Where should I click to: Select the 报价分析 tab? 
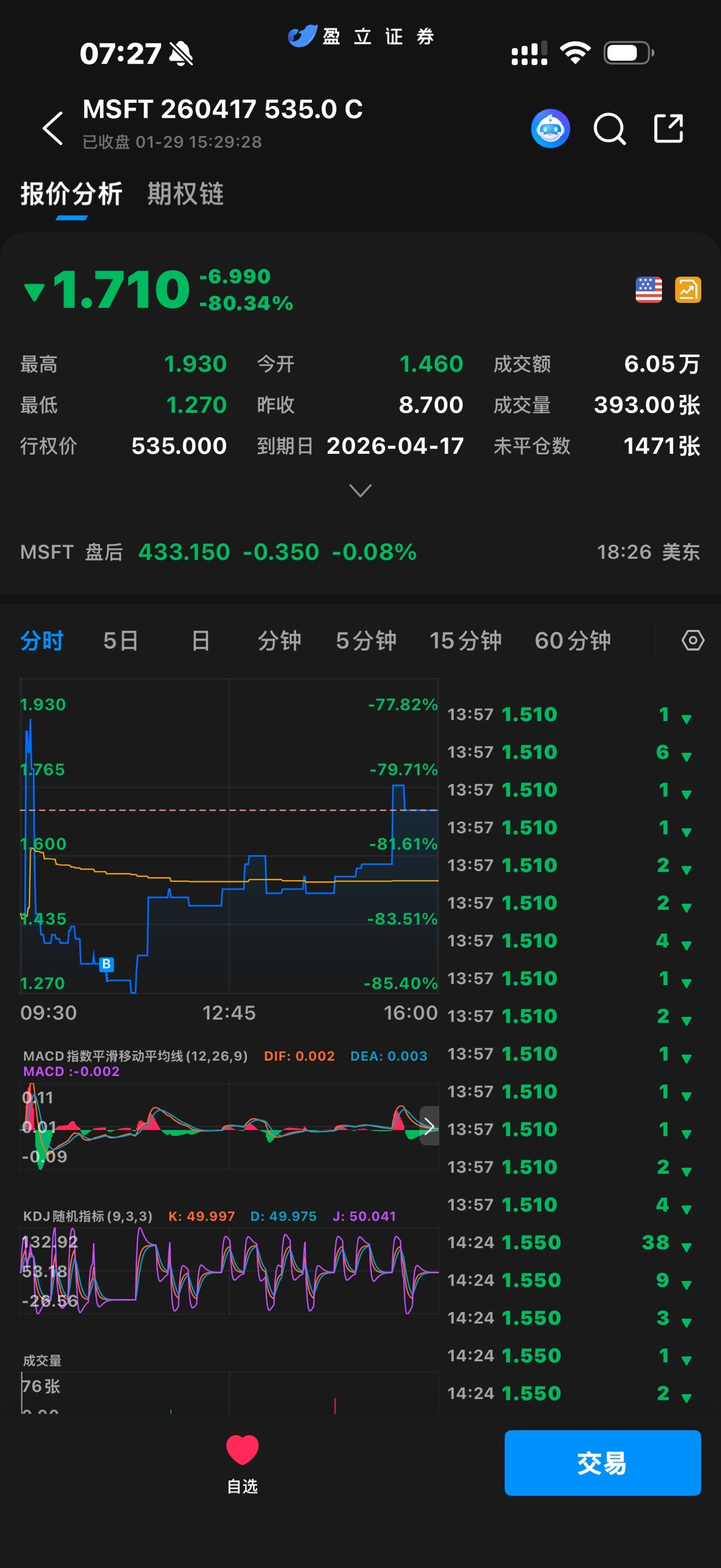[71, 194]
